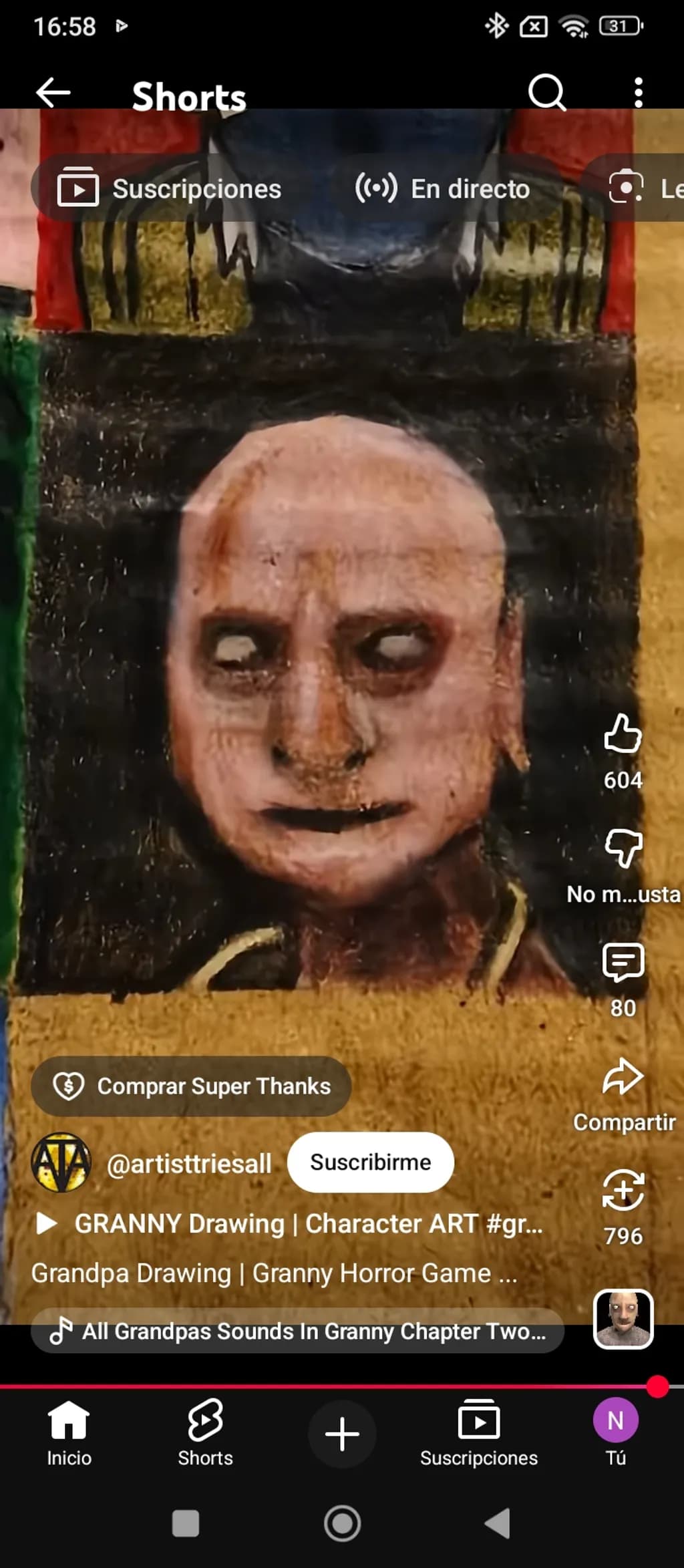Open the Tú profile tab
Screen dimensions: 684x1568
(x=615, y=1433)
